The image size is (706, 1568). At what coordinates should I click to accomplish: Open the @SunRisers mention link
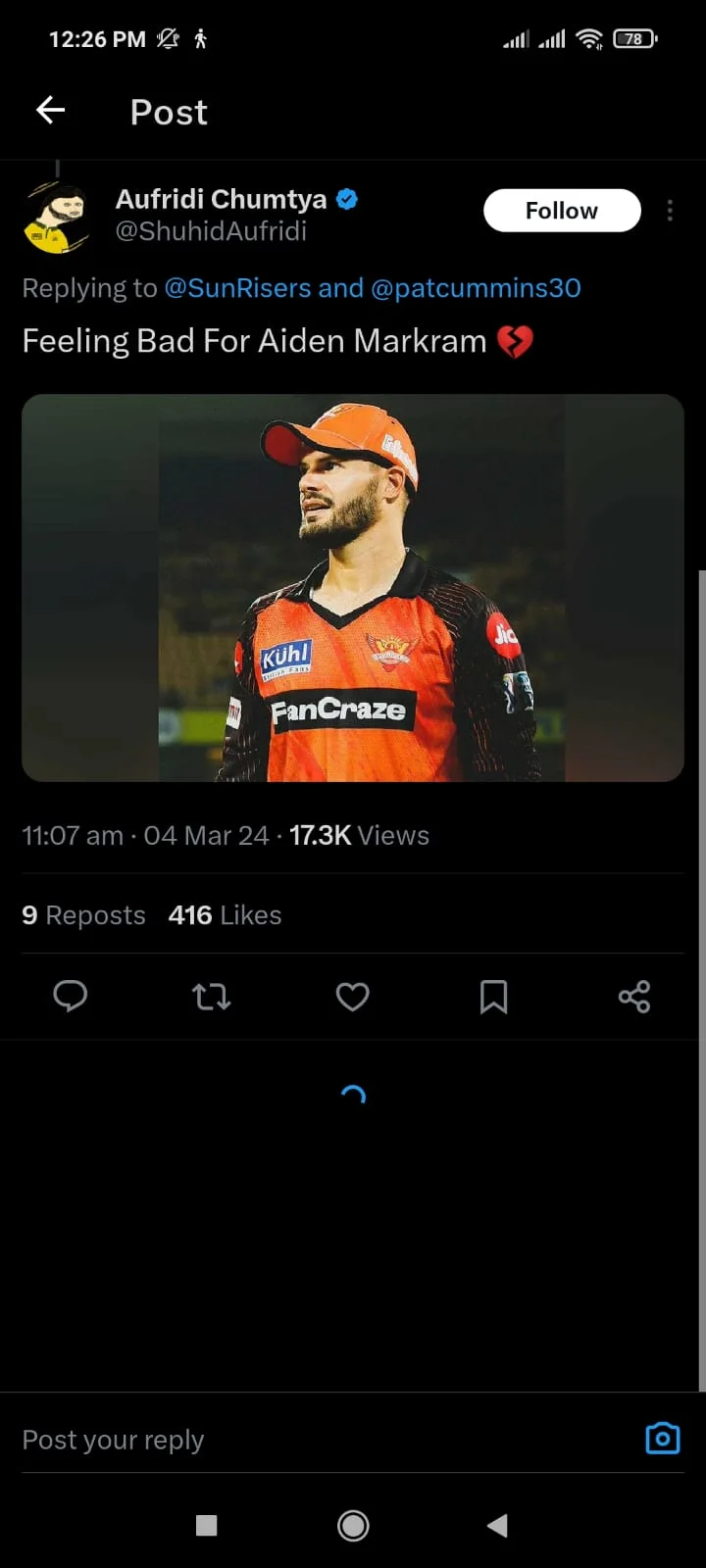tap(237, 288)
